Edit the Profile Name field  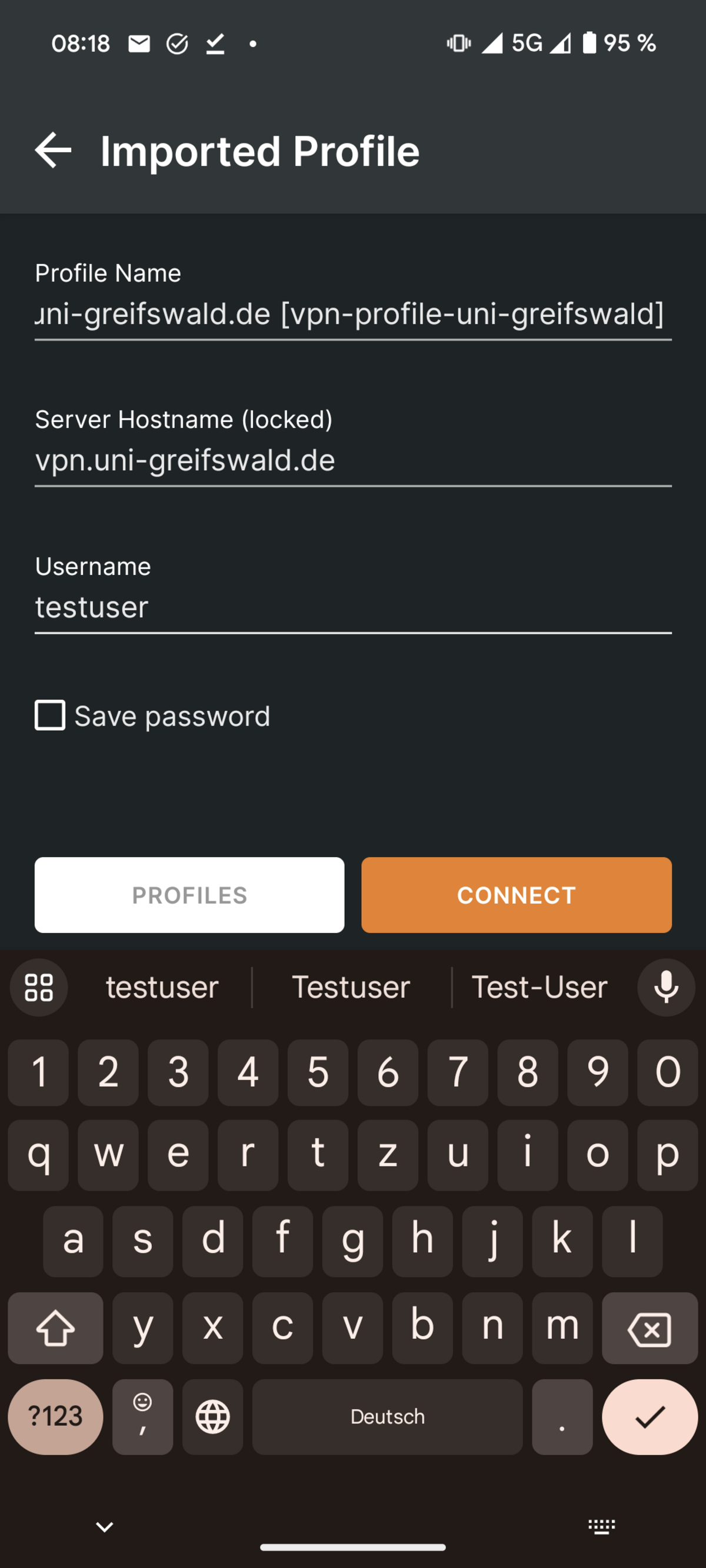click(352, 314)
